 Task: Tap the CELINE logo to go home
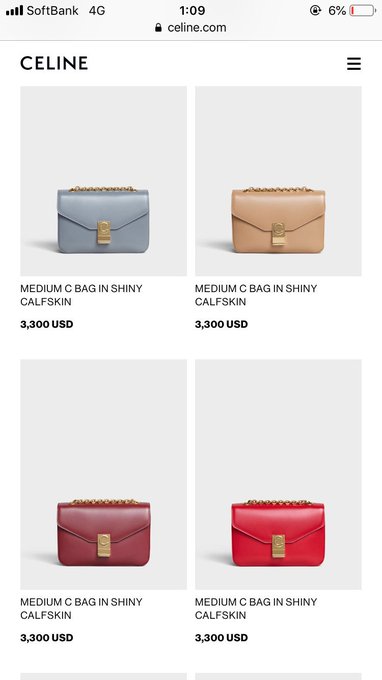pos(54,63)
